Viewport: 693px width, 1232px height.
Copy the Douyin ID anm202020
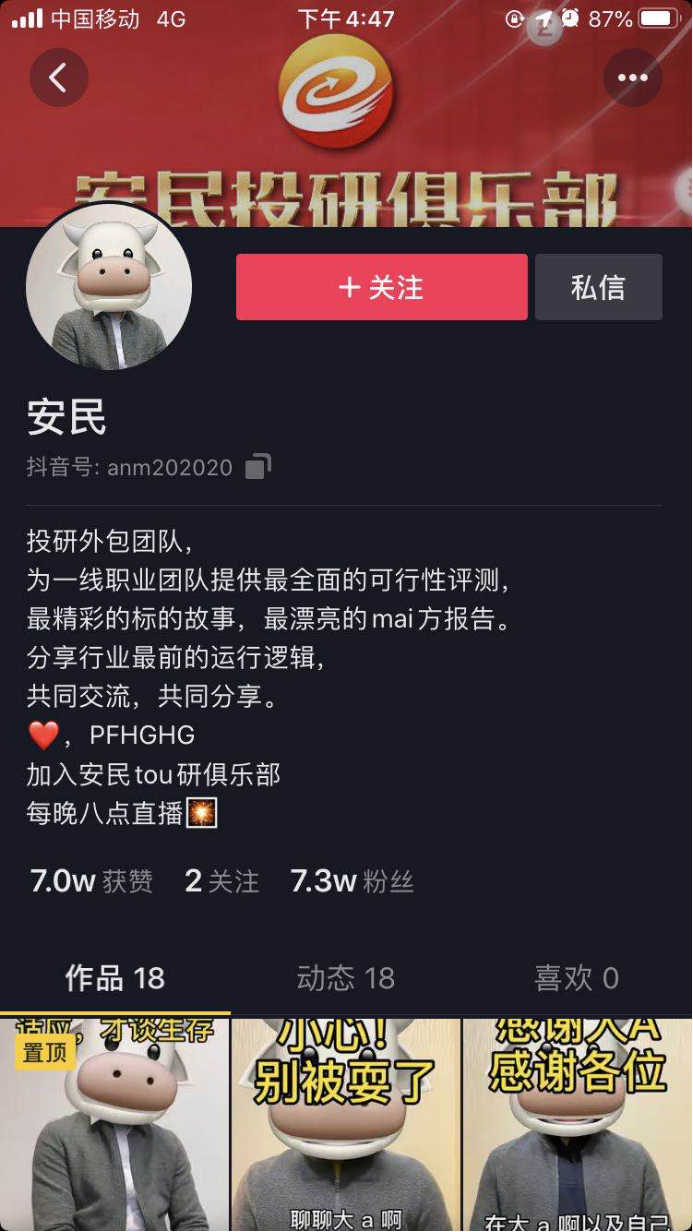coord(258,466)
